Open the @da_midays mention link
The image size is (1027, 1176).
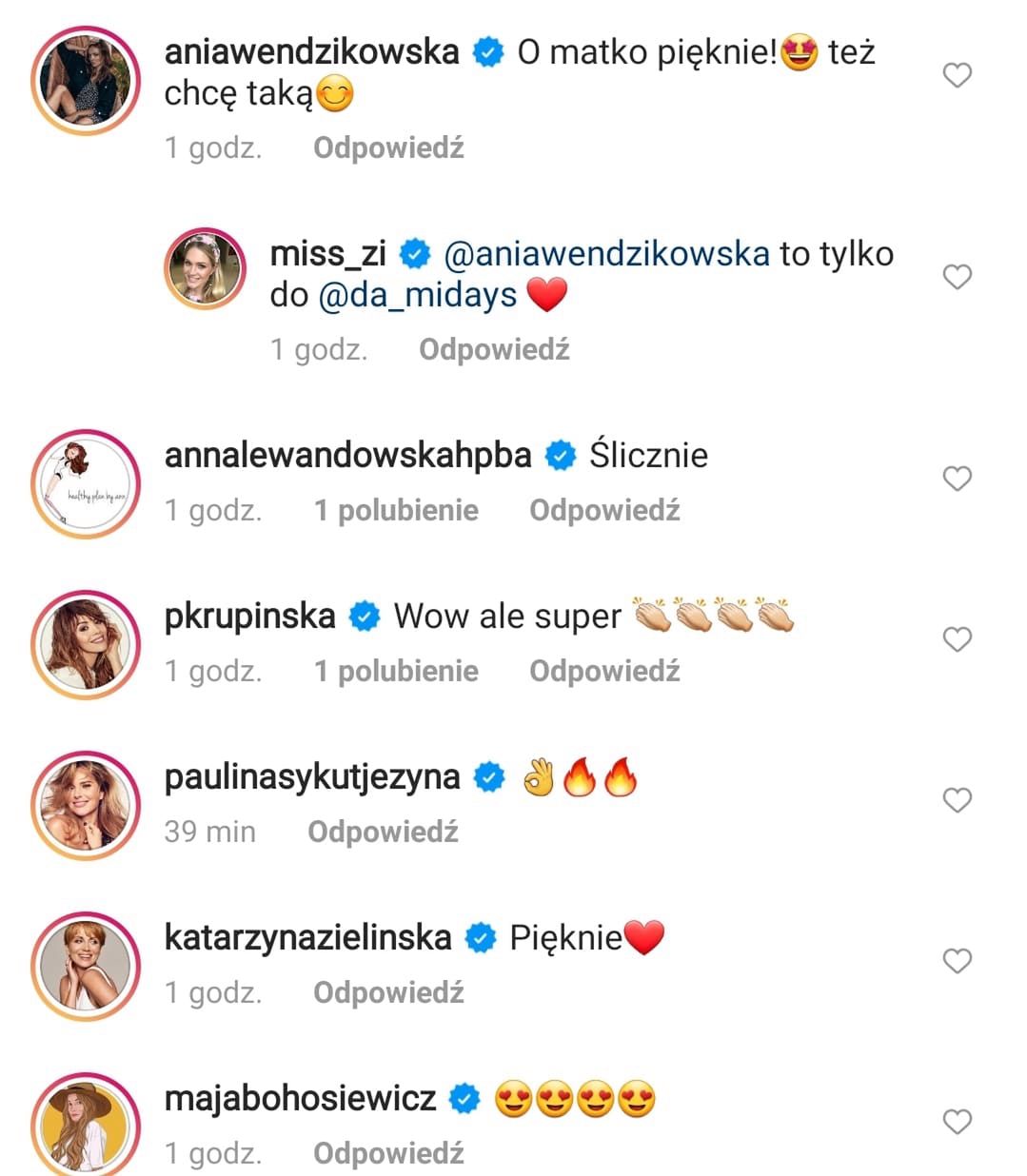[x=418, y=296]
